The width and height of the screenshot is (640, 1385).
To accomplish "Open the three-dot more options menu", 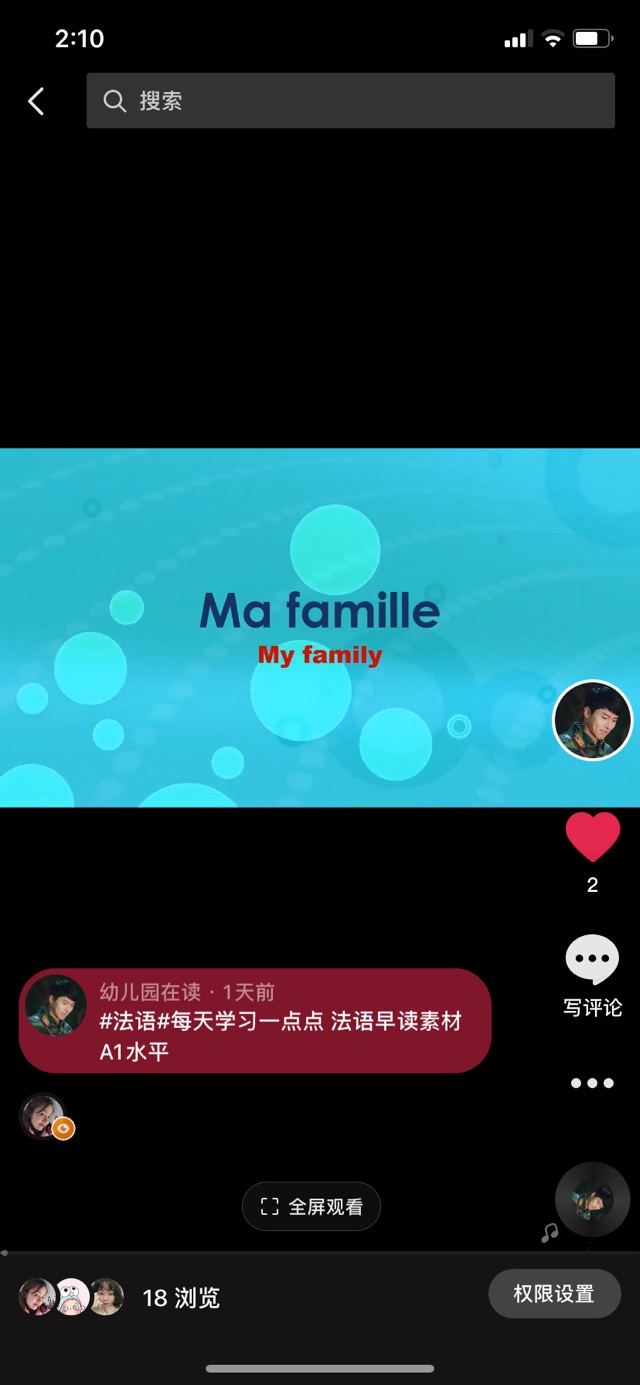I will click(x=592, y=1083).
